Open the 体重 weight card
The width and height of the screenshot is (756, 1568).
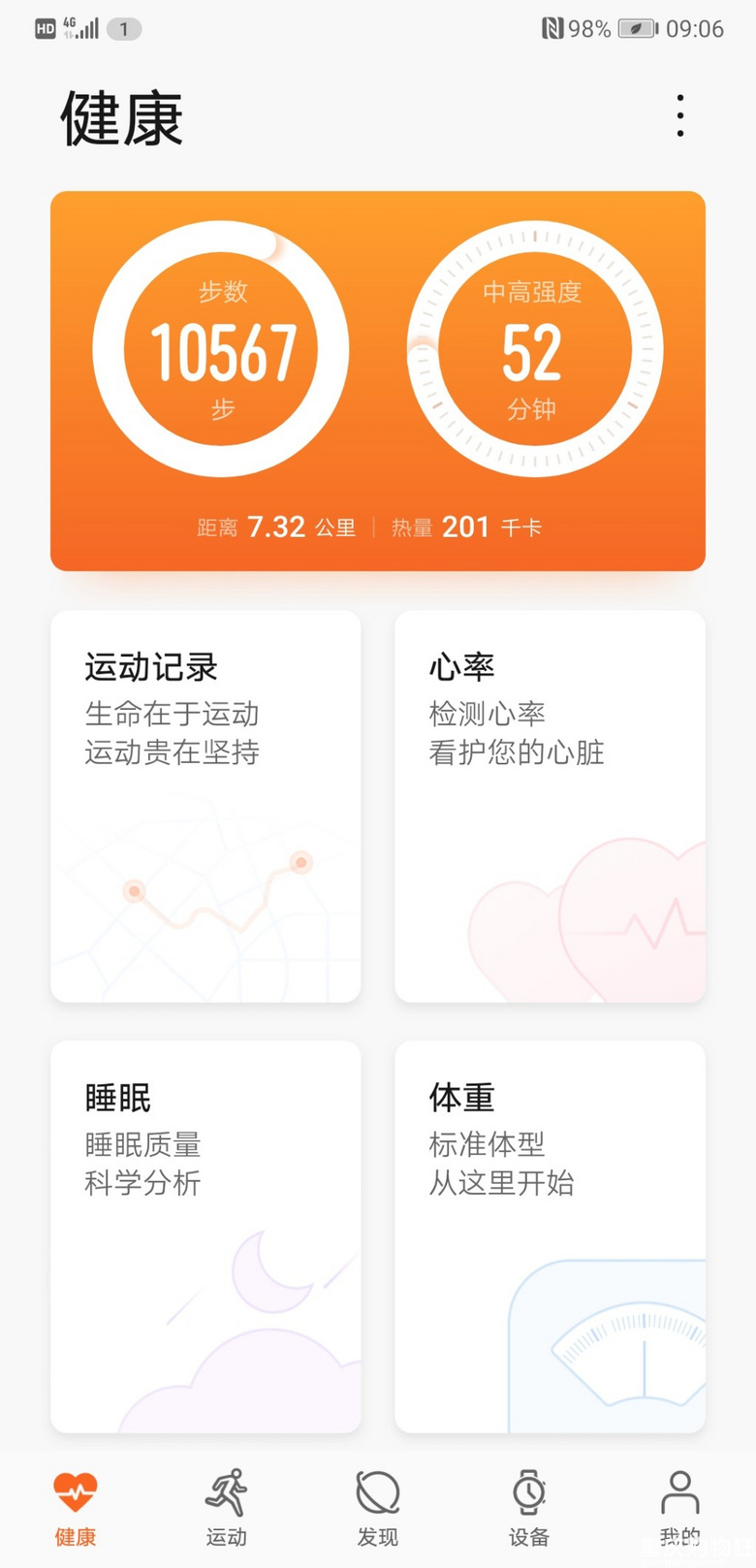(551, 1237)
